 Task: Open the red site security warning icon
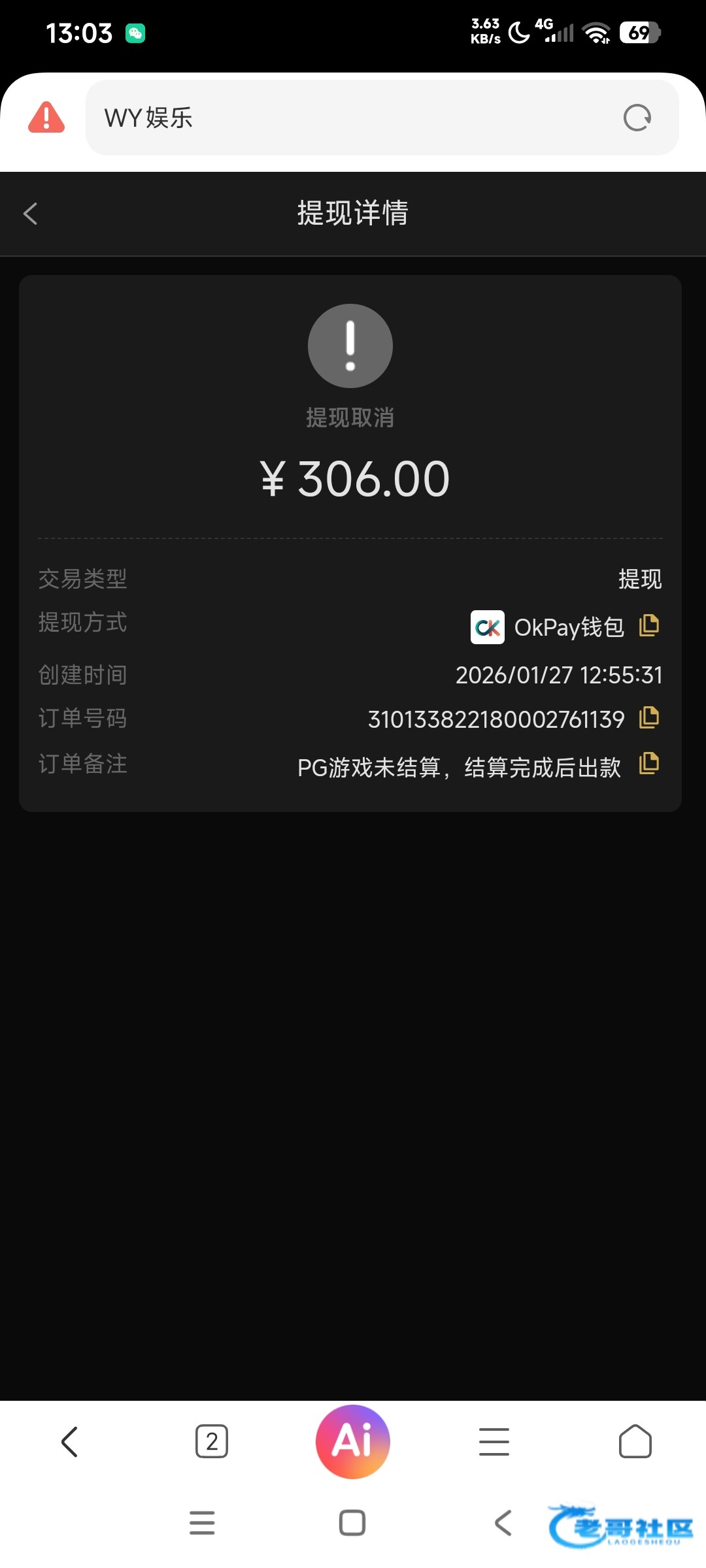46,118
